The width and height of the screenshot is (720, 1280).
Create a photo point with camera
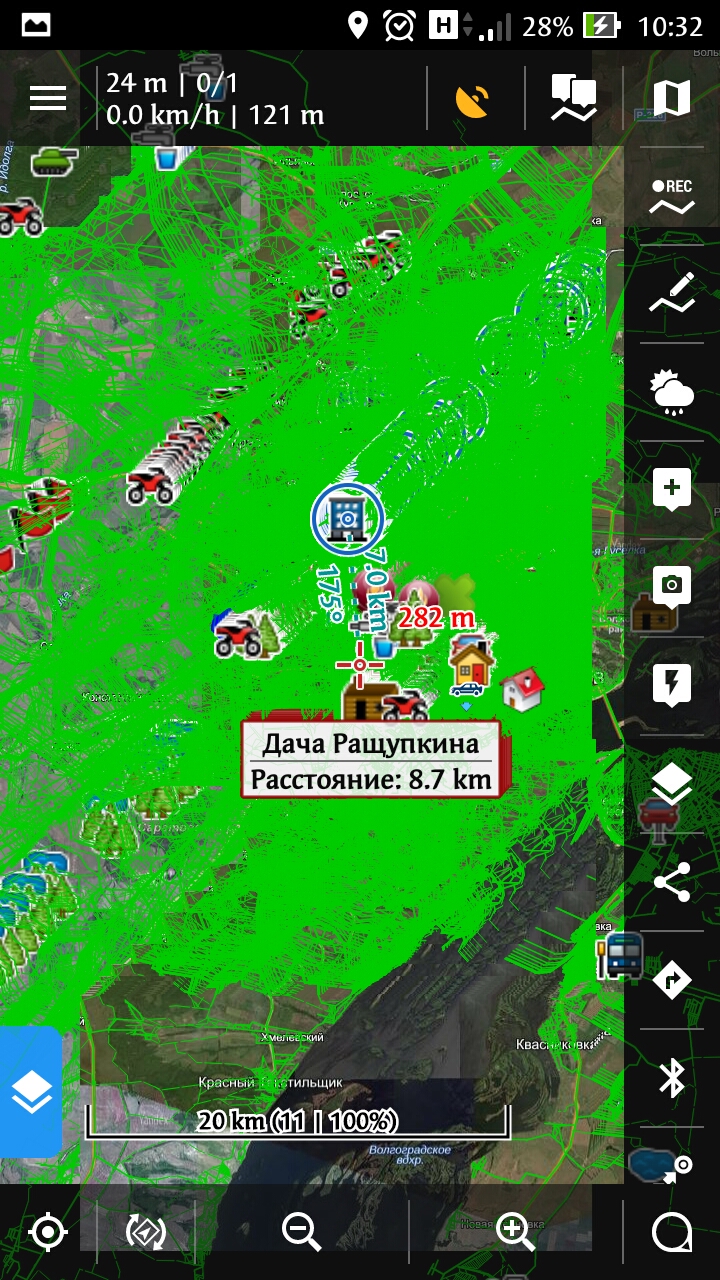[672, 587]
